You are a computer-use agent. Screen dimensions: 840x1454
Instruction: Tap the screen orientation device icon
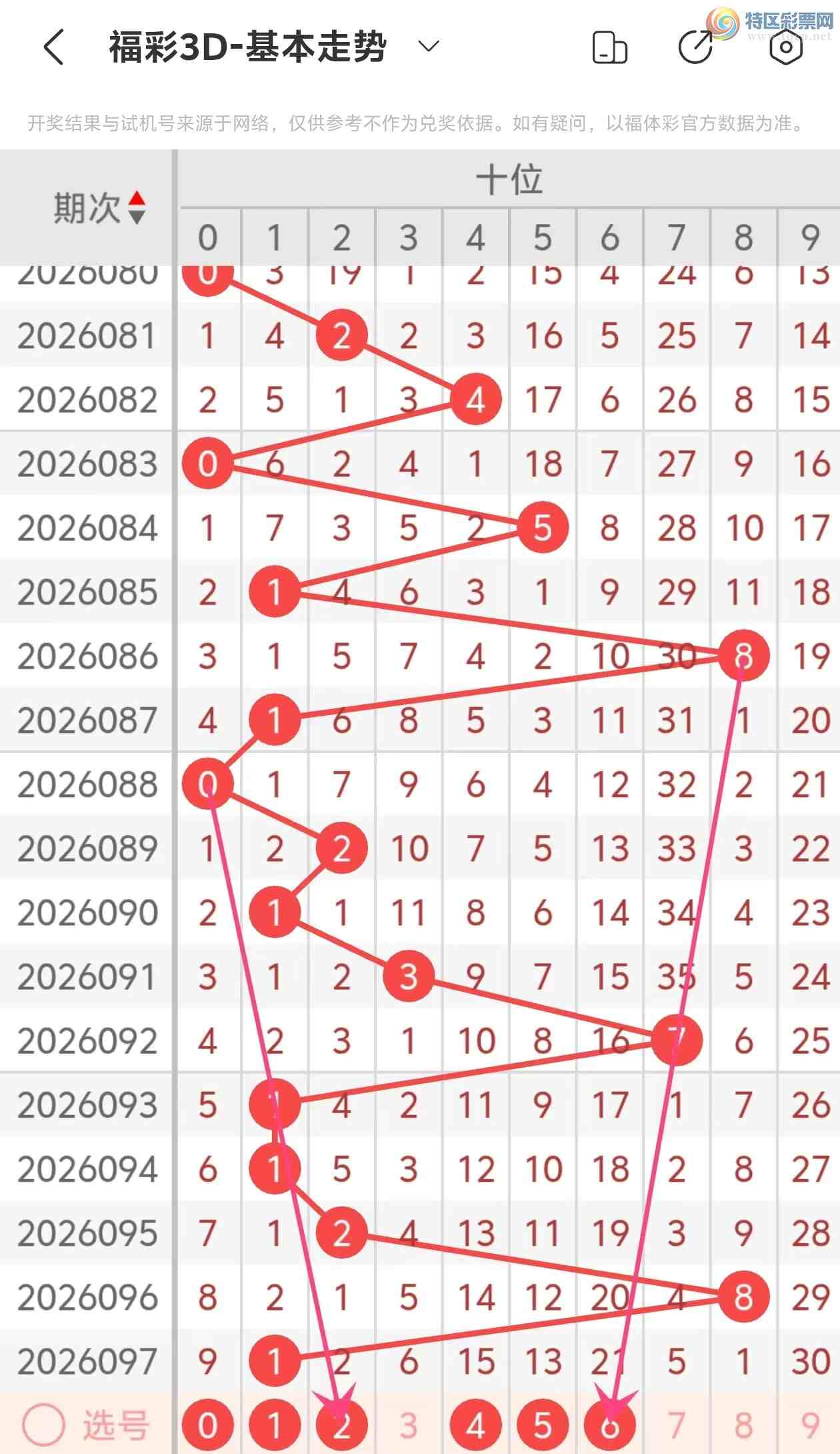click(x=609, y=47)
